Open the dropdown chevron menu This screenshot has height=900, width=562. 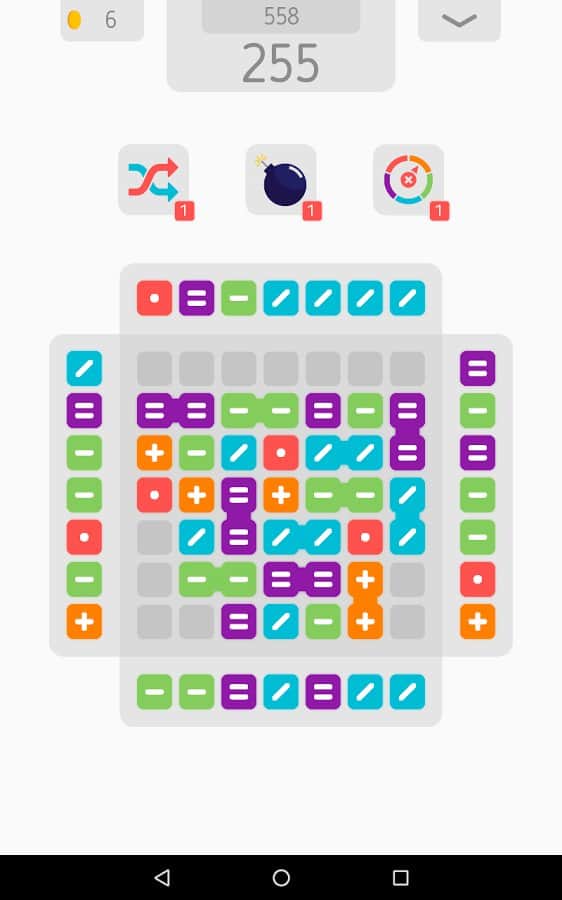click(459, 21)
